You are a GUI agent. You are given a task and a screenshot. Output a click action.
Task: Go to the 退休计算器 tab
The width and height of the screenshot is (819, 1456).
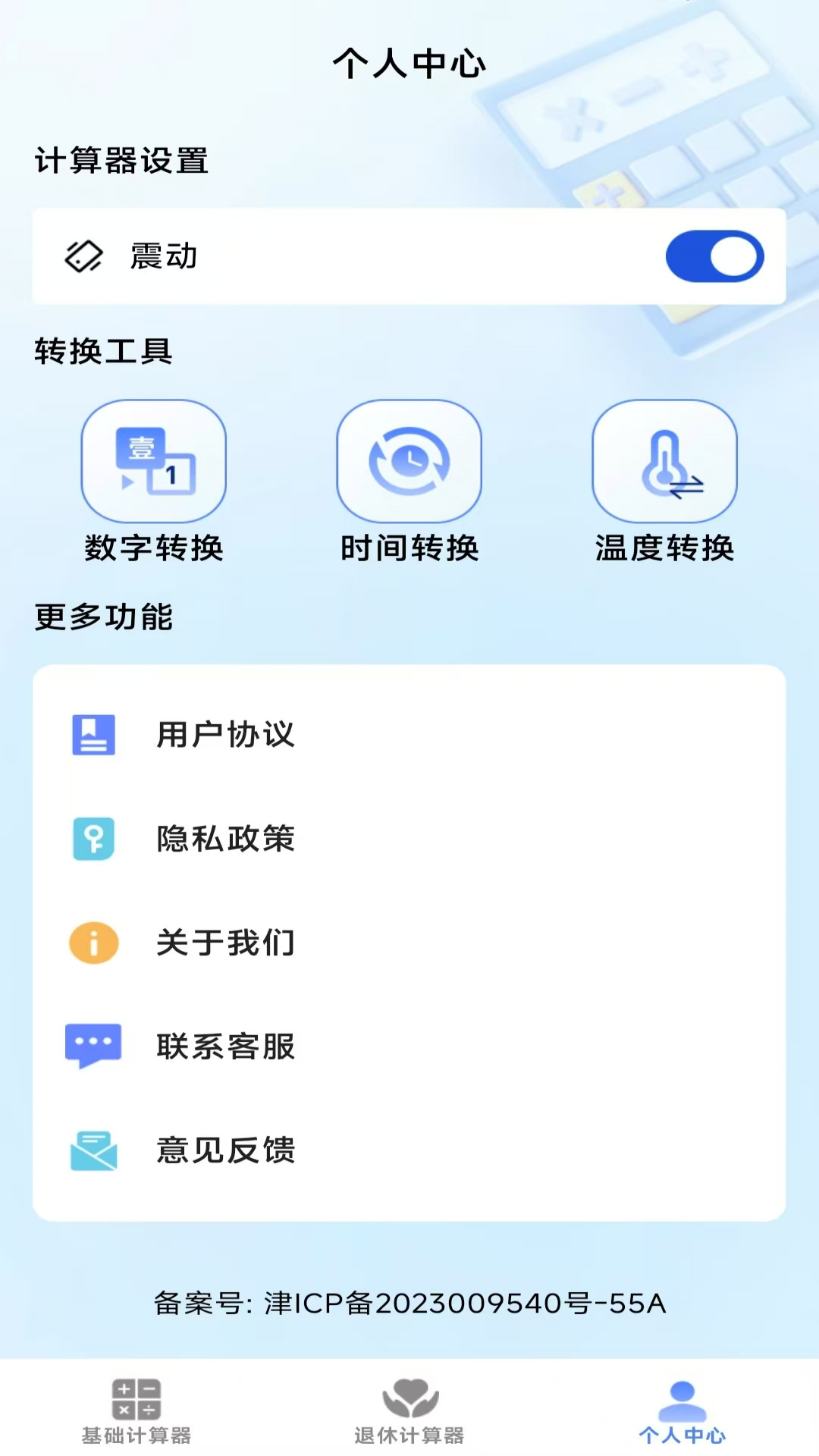[409, 1410]
